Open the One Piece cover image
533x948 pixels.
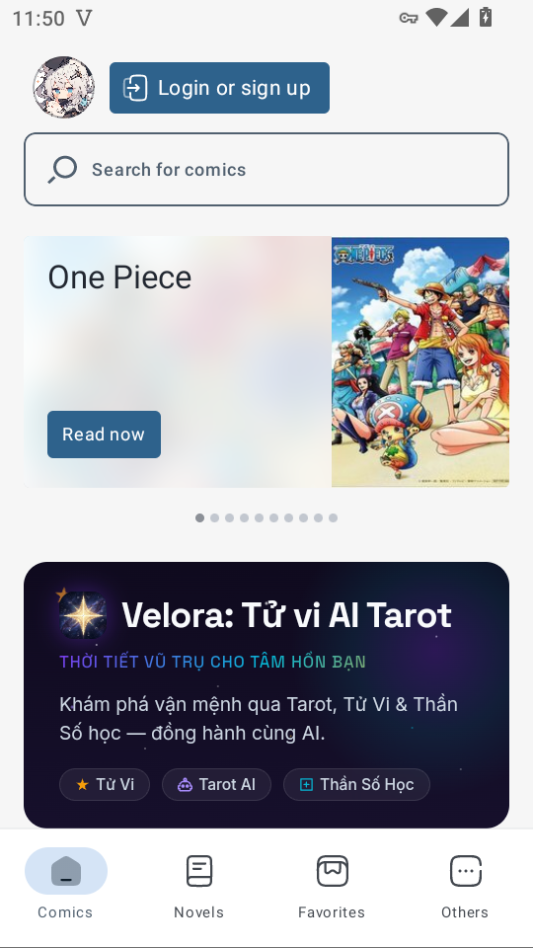coord(420,362)
